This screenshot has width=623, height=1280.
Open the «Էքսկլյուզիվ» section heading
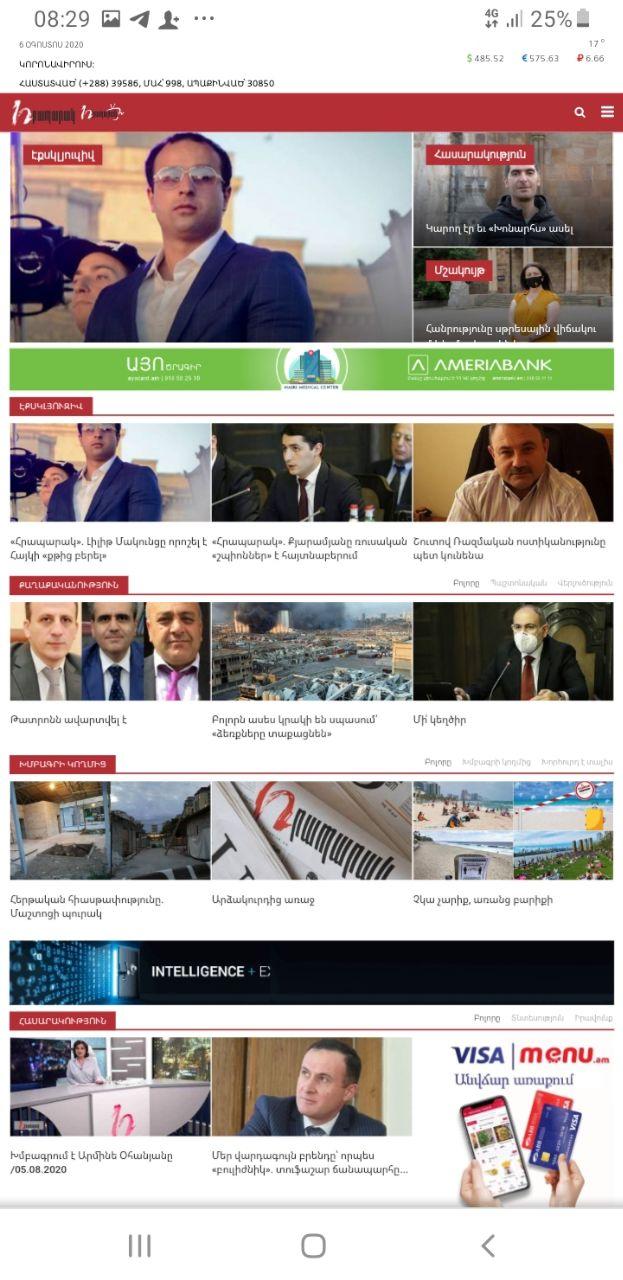[51, 406]
